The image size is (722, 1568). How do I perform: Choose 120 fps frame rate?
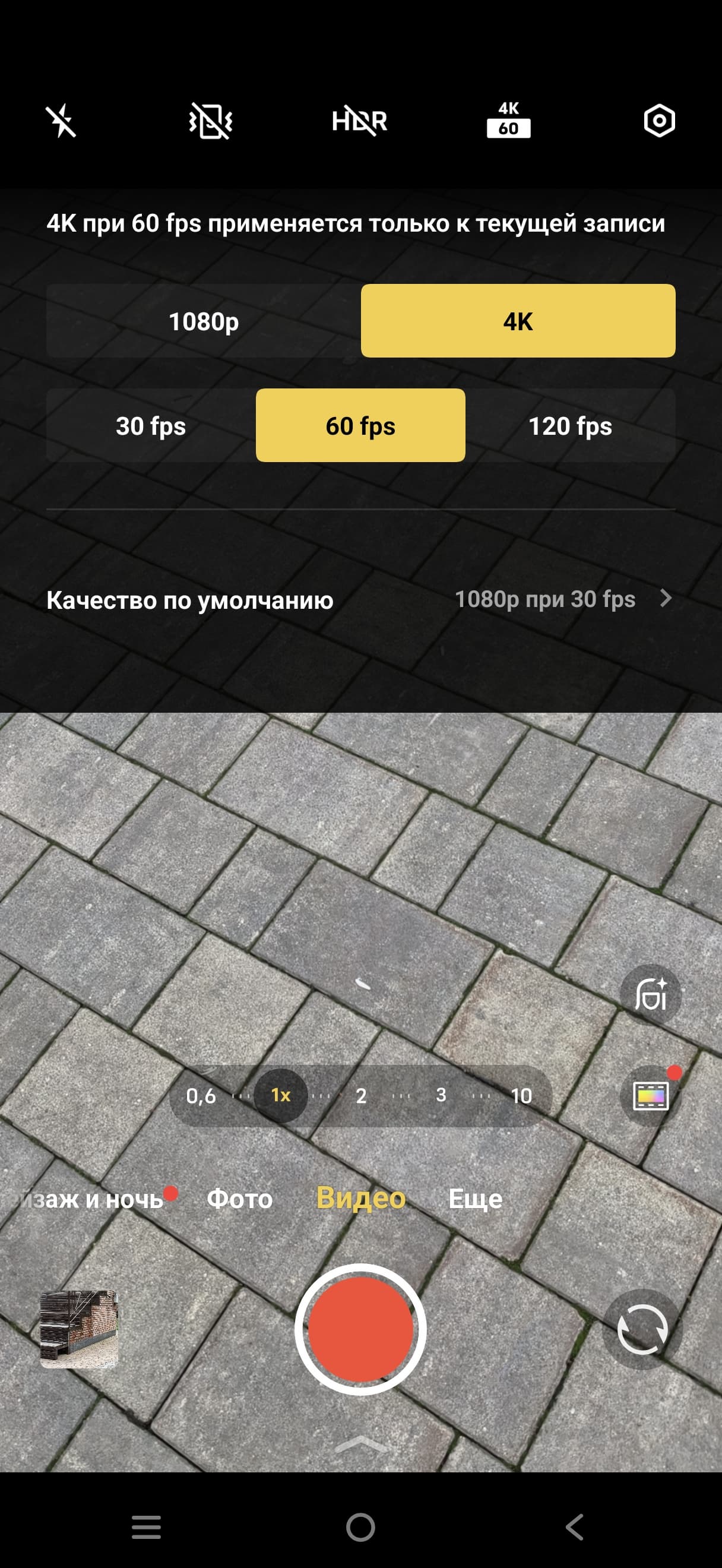(x=570, y=425)
